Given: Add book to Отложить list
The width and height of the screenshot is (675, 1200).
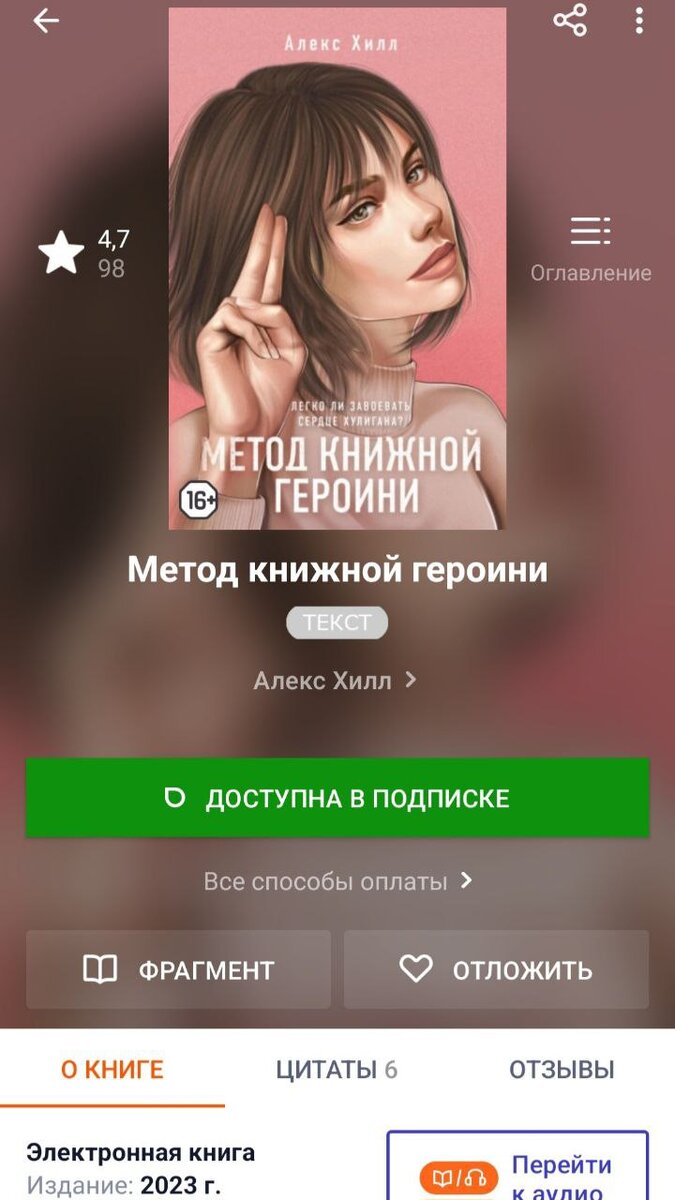Looking at the screenshot, I should 496,969.
